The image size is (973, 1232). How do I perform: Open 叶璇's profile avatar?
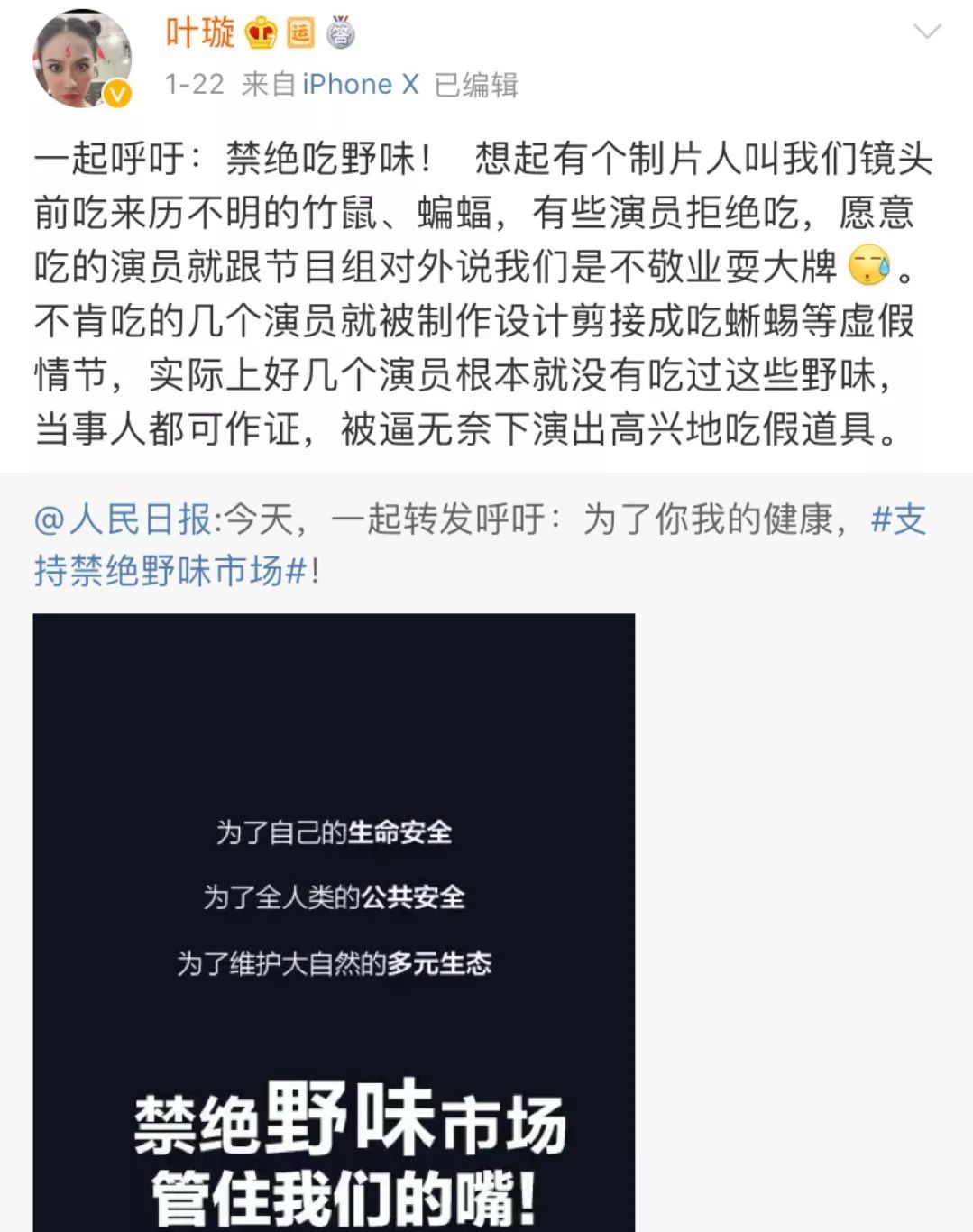tap(82, 60)
